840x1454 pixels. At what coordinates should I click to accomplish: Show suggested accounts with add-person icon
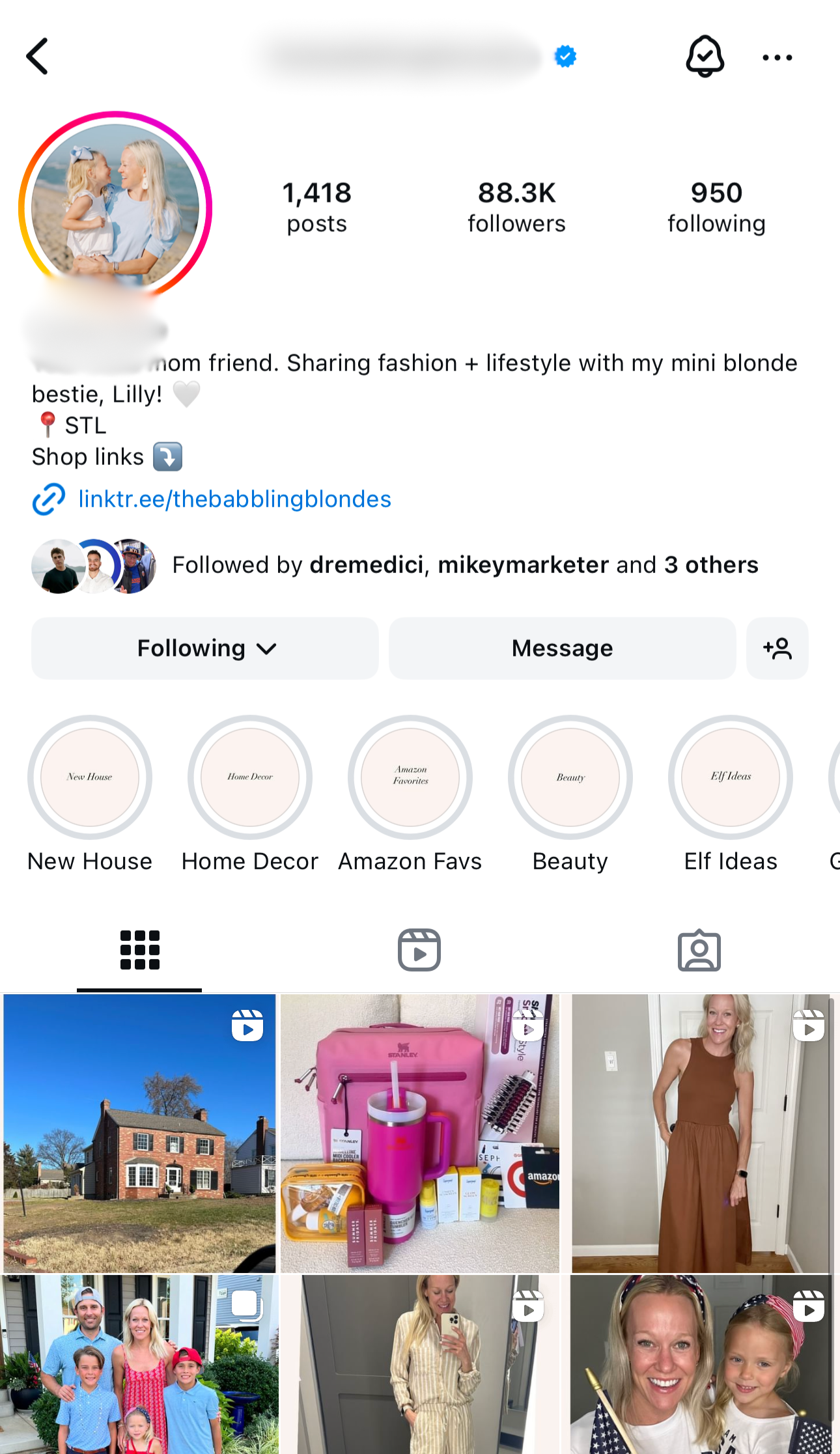(777, 648)
